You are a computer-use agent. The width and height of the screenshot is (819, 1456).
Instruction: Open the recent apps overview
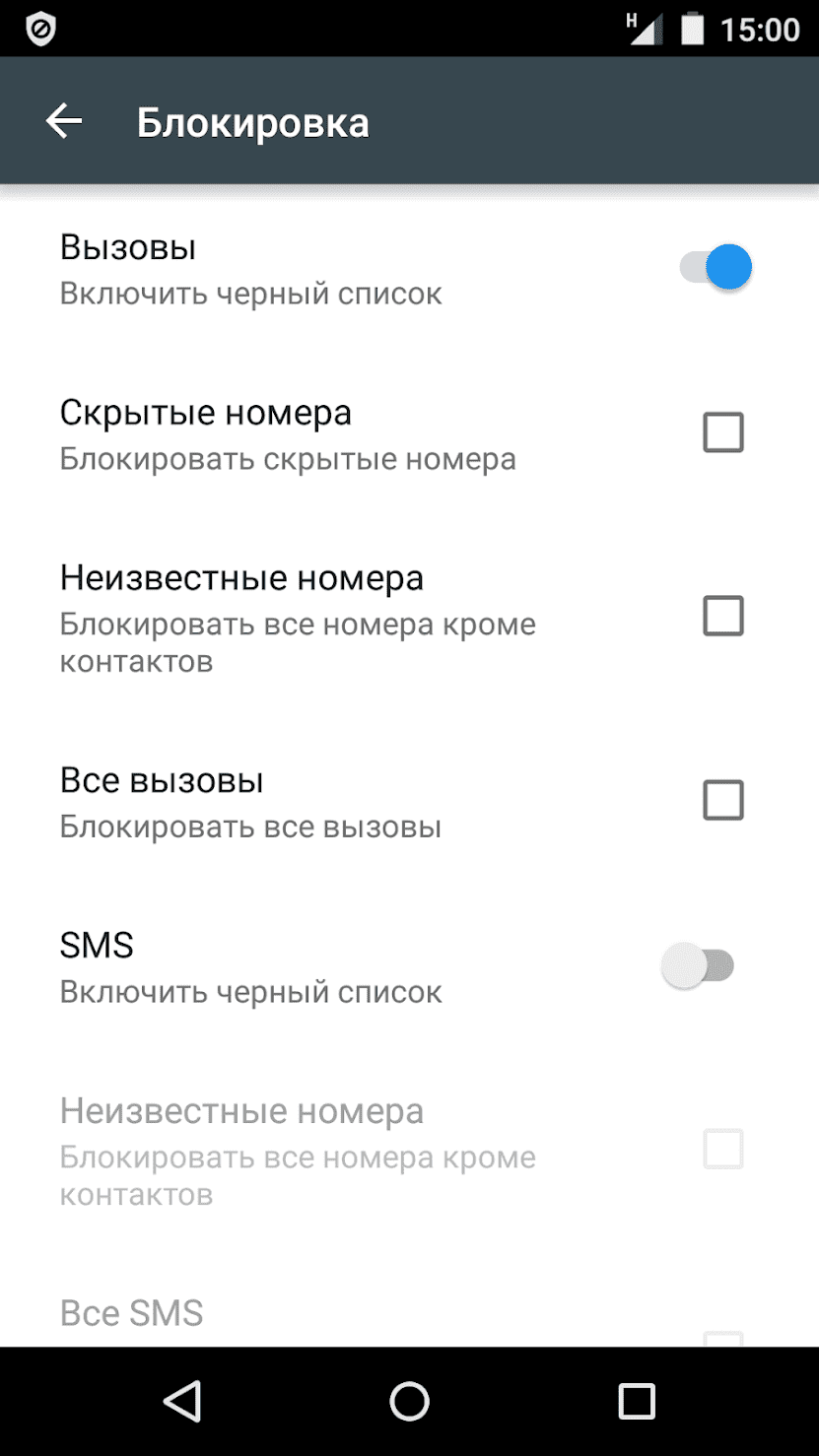point(636,1401)
